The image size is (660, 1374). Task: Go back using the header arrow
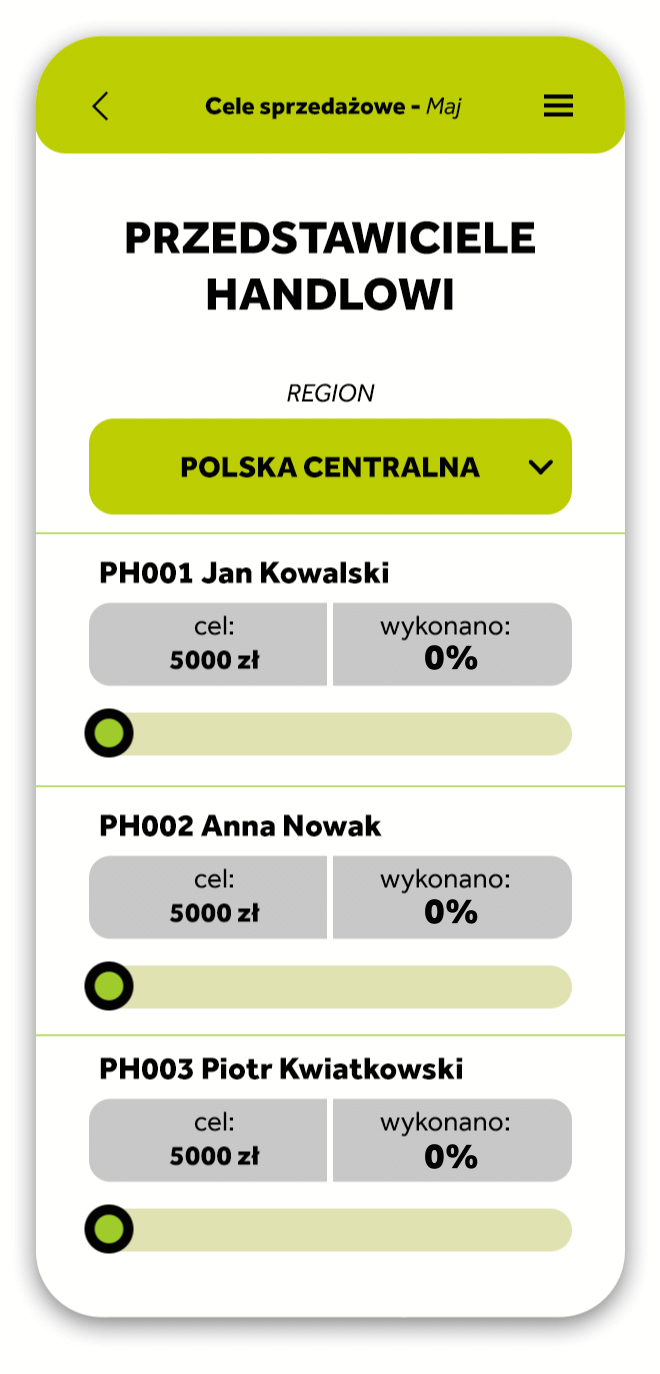point(100,106)
